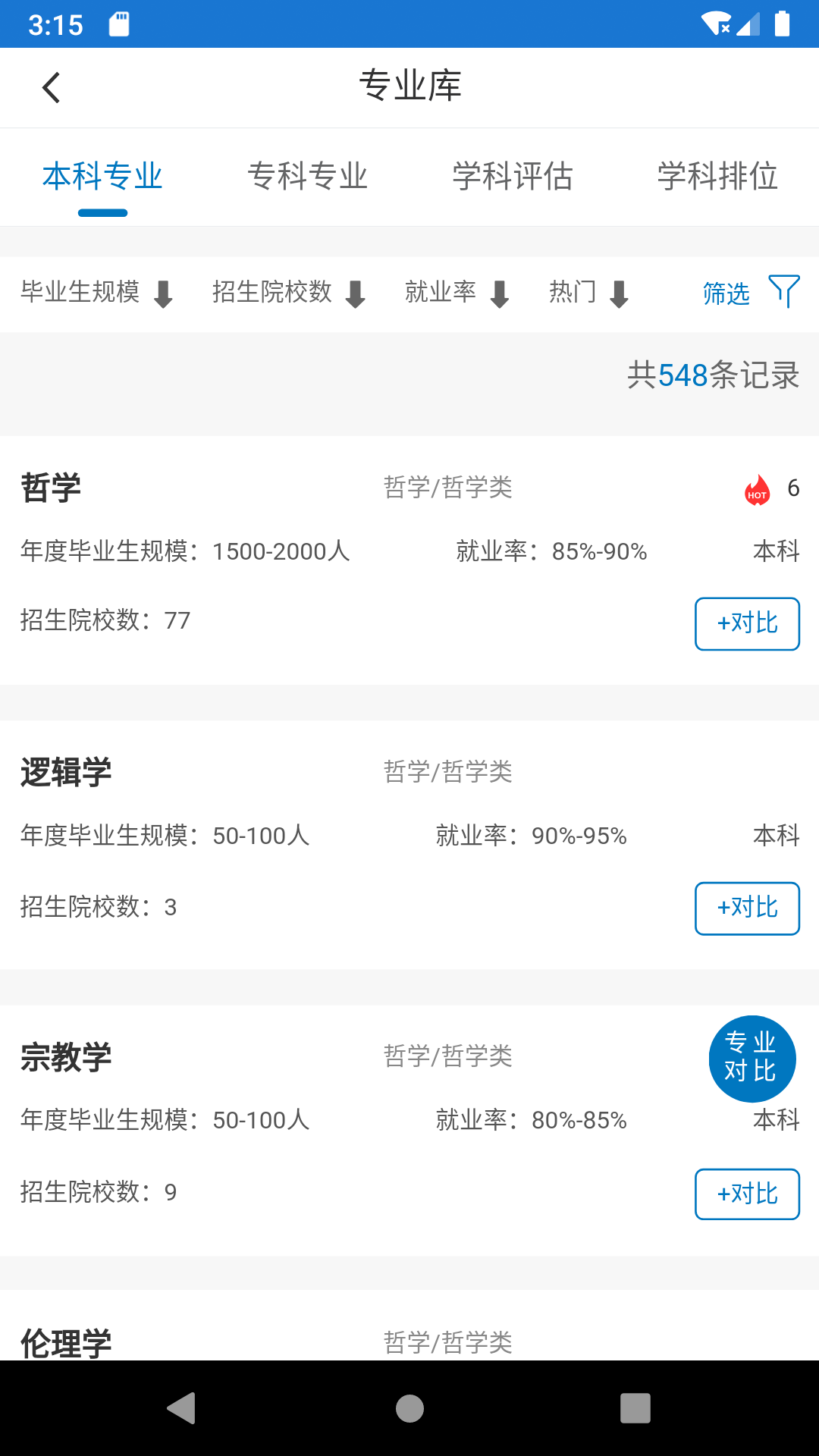Switch to the 学科评估 tab

513,177
